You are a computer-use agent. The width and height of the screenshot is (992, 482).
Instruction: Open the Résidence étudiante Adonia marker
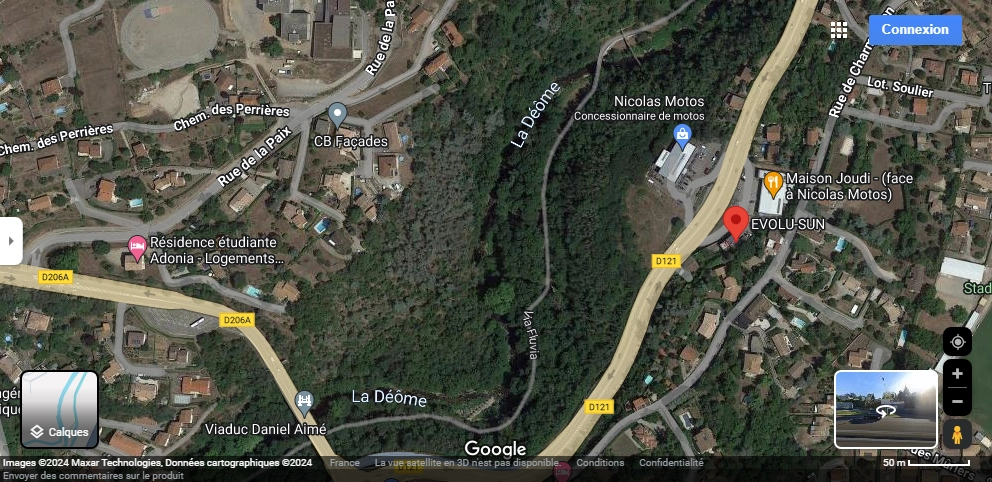click(x=137, y=246)
